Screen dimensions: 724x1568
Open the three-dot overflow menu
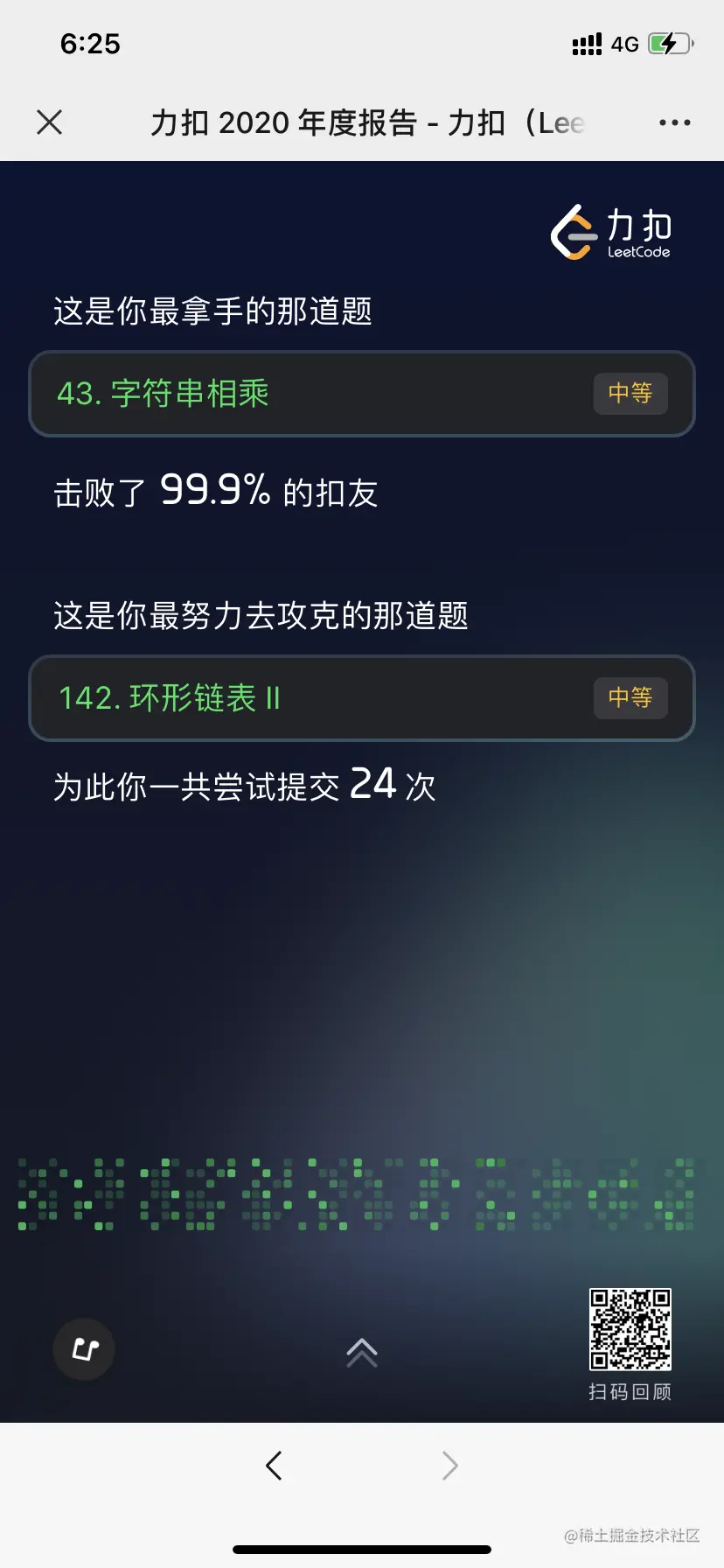coord(674,122)
